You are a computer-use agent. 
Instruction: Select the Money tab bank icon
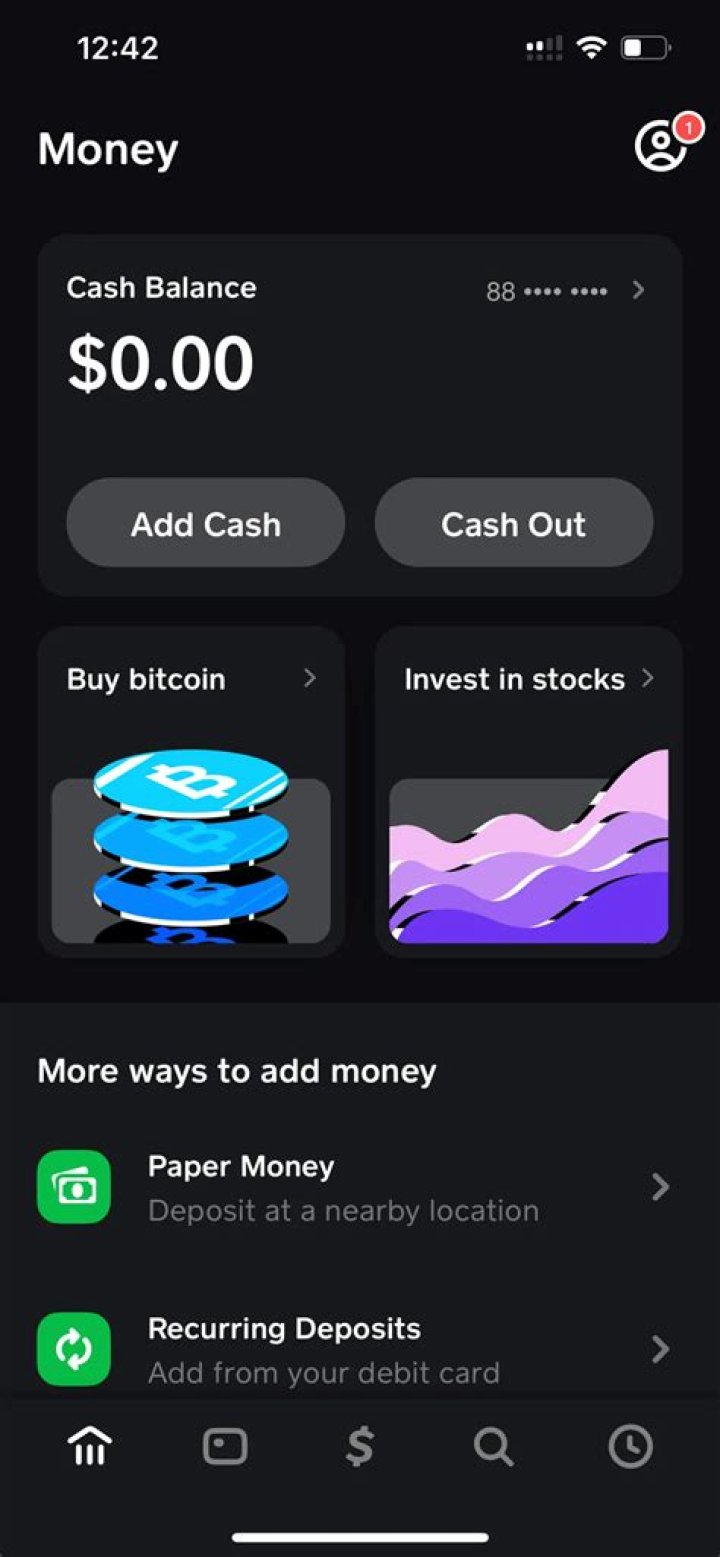point(89,1444)
